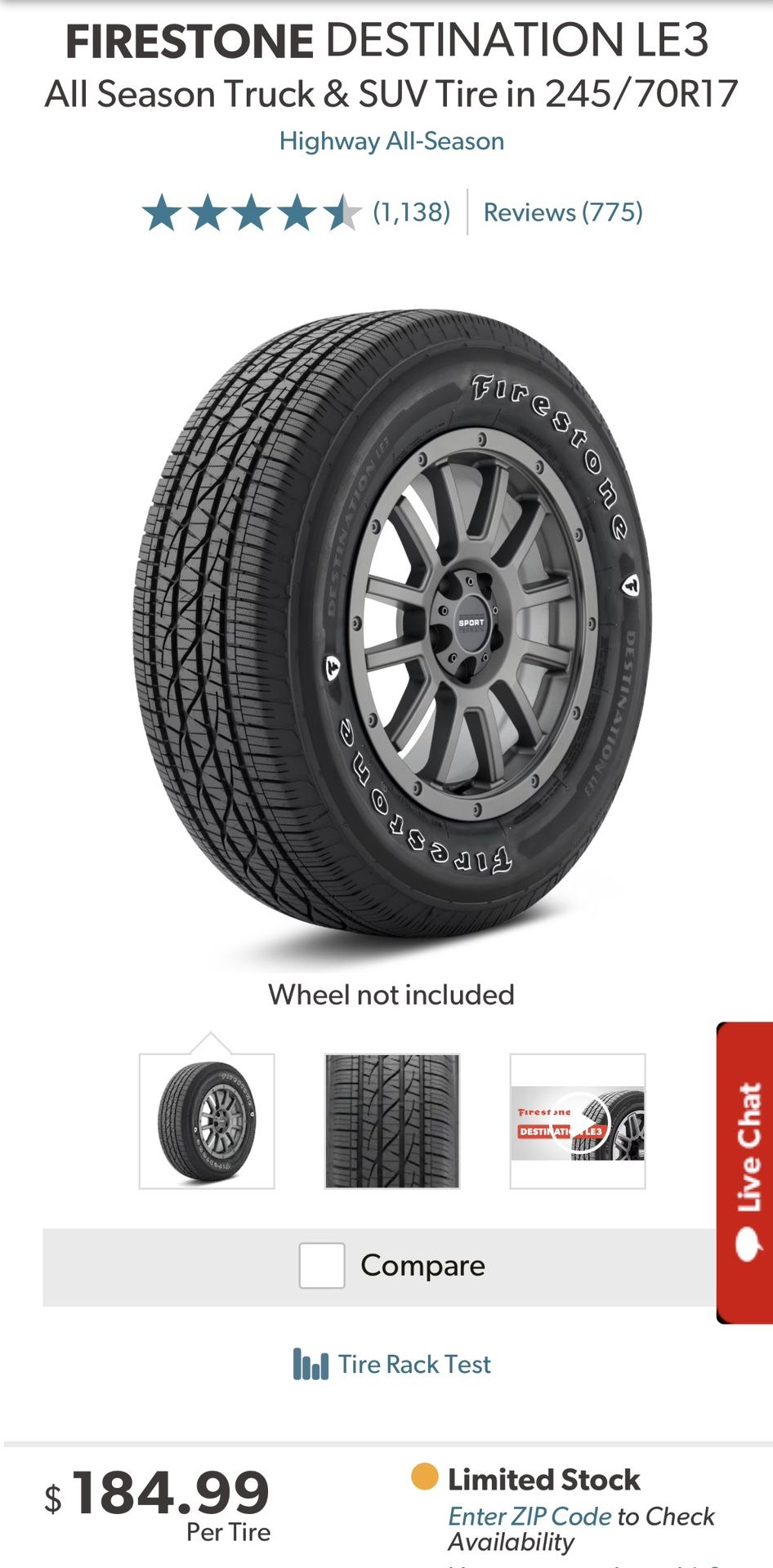Open Tire Rack Test link
This screenshot has width=773, height=1568.
click(391, 1364)
